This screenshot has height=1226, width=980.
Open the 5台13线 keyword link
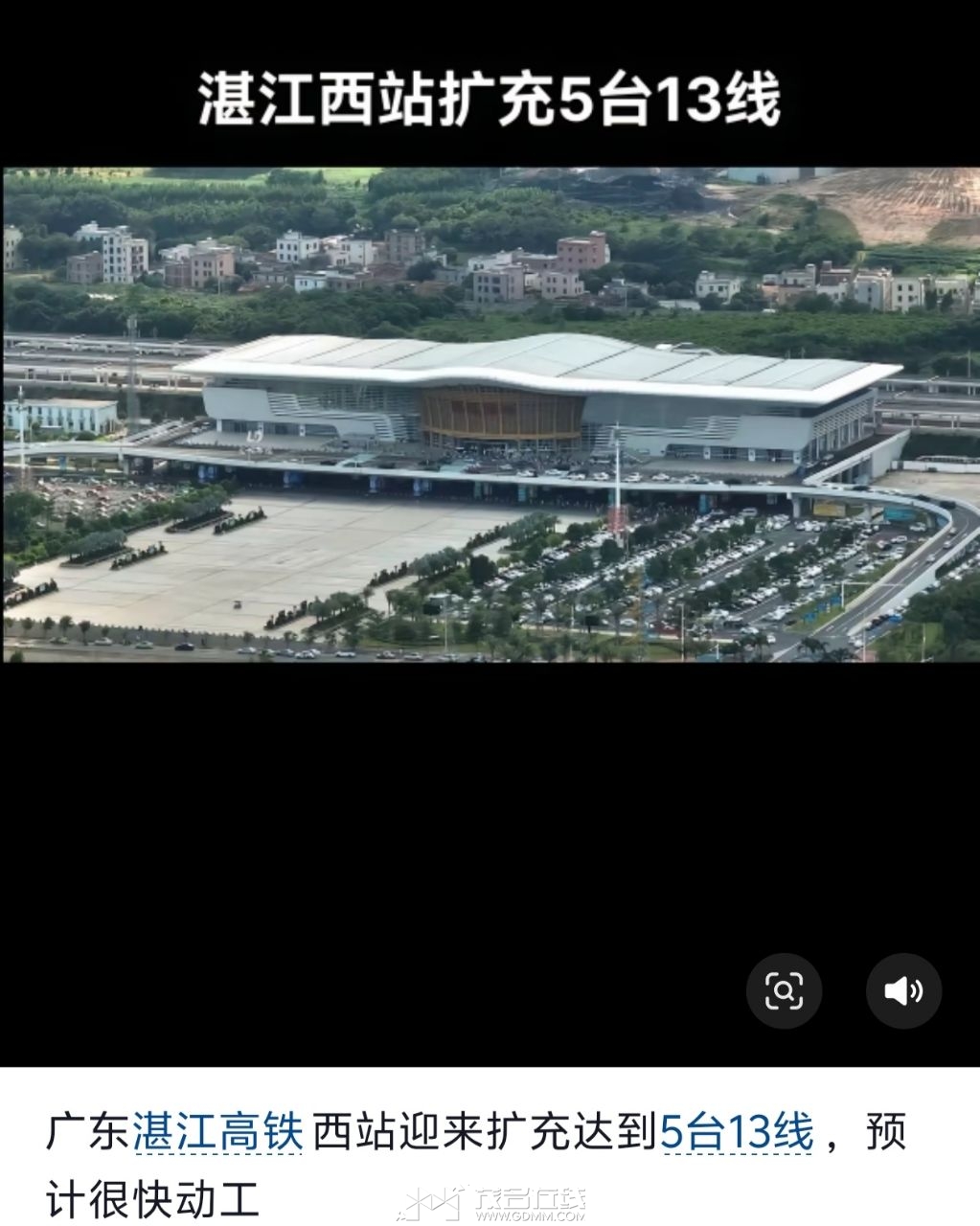[737, 1131]
